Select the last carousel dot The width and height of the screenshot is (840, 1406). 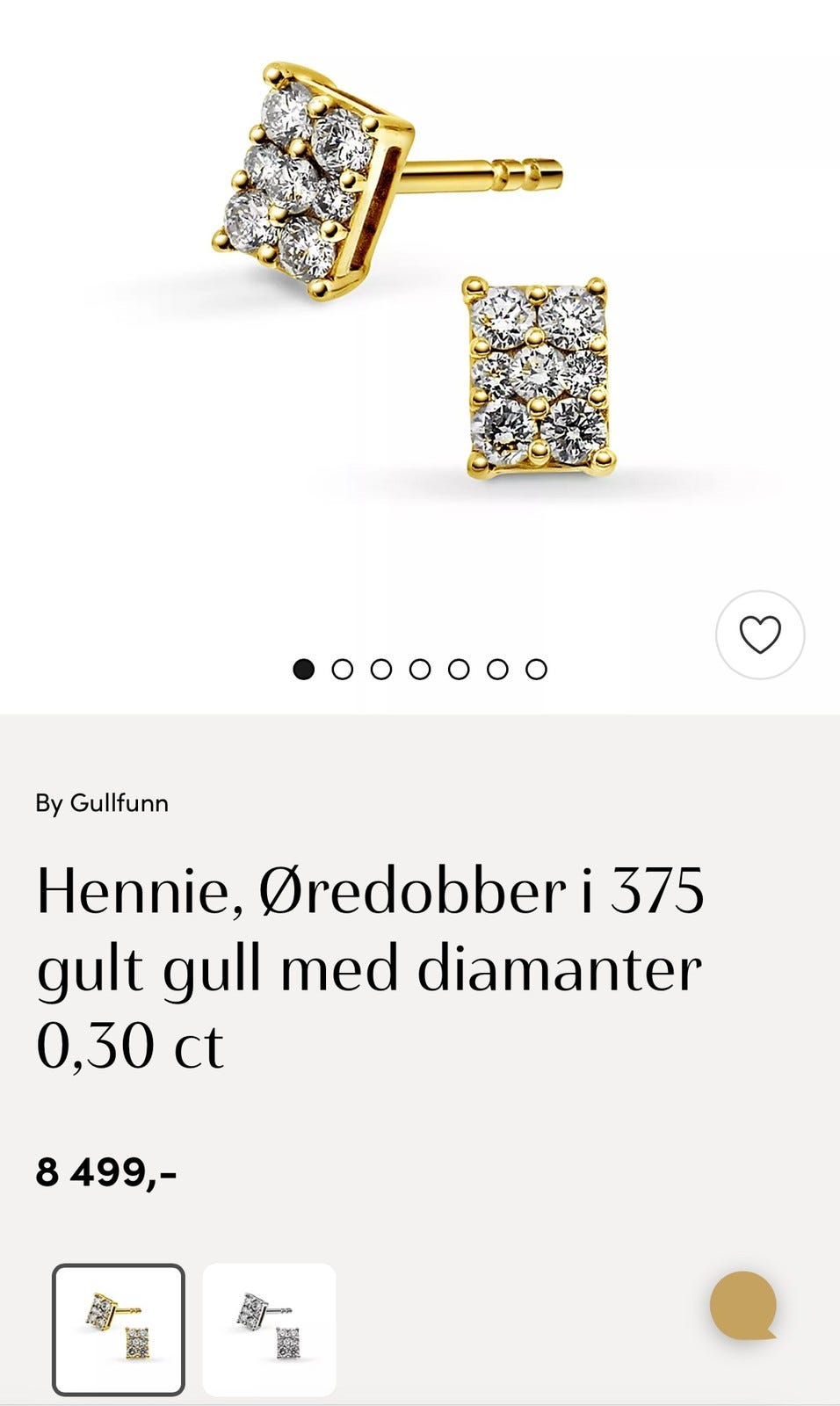point(535,669)
